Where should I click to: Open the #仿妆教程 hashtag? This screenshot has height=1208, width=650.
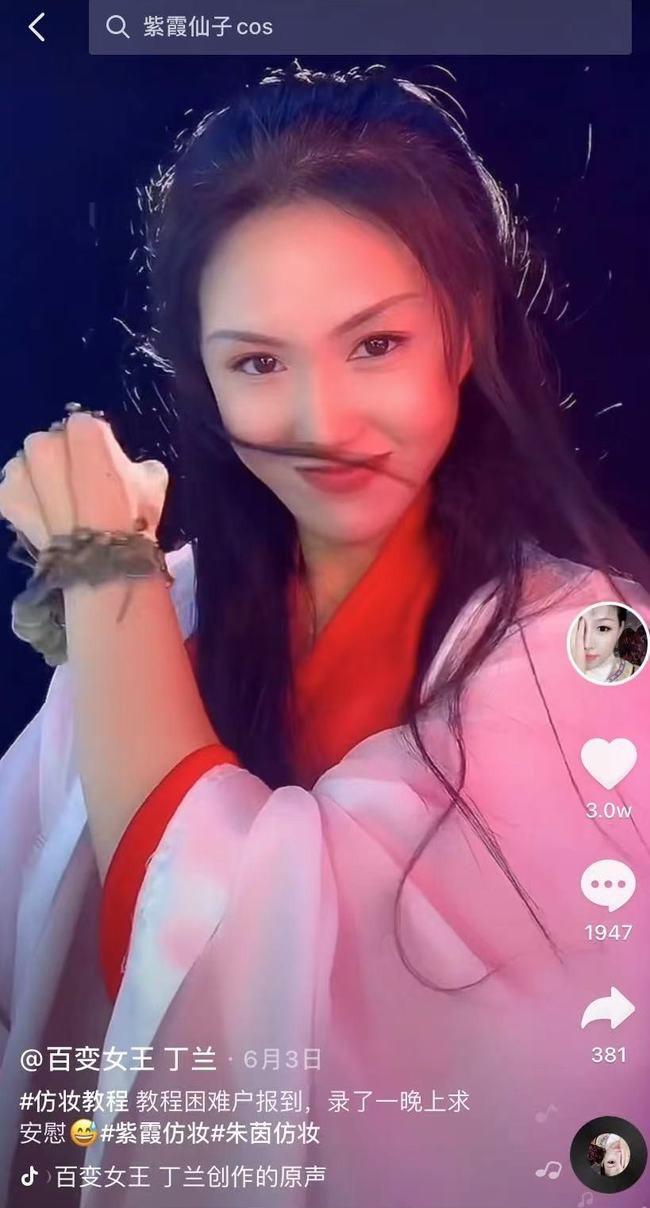pyautogui.click(x=74, y=1102)
